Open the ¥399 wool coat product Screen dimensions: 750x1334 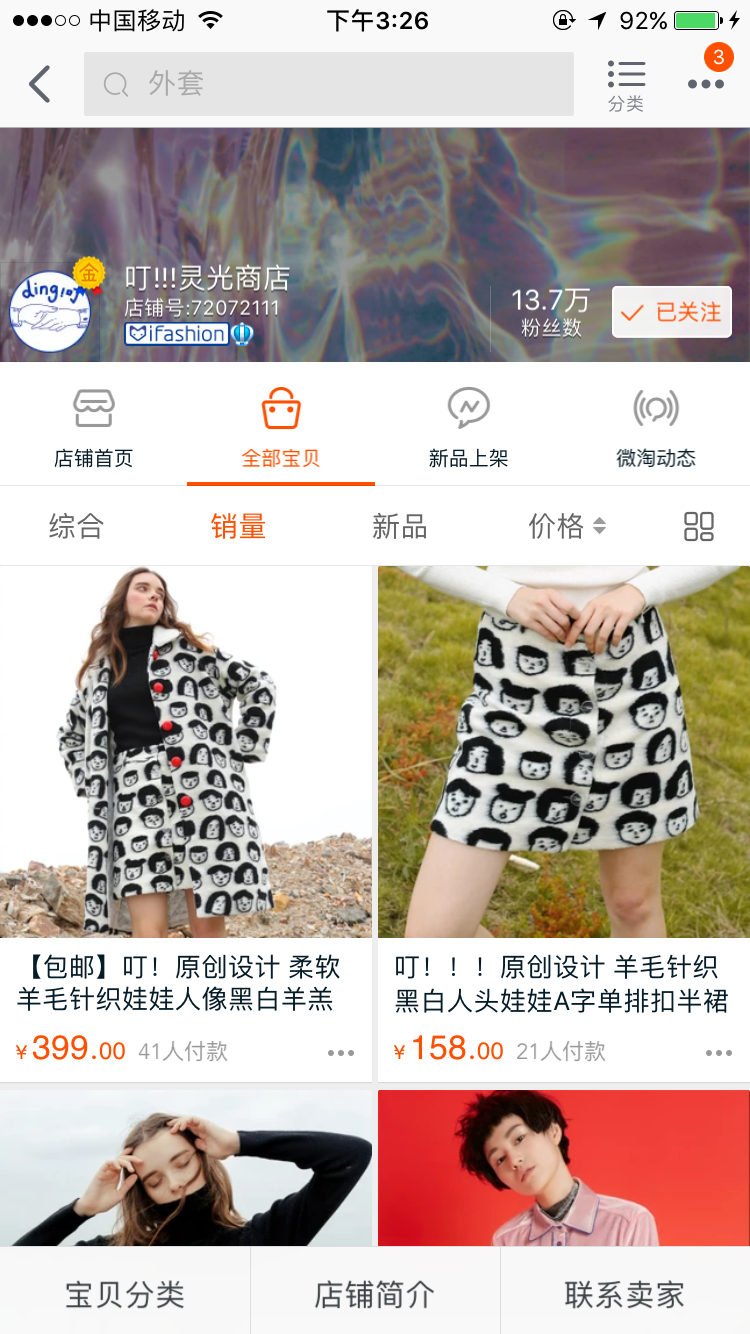point(186,752)
